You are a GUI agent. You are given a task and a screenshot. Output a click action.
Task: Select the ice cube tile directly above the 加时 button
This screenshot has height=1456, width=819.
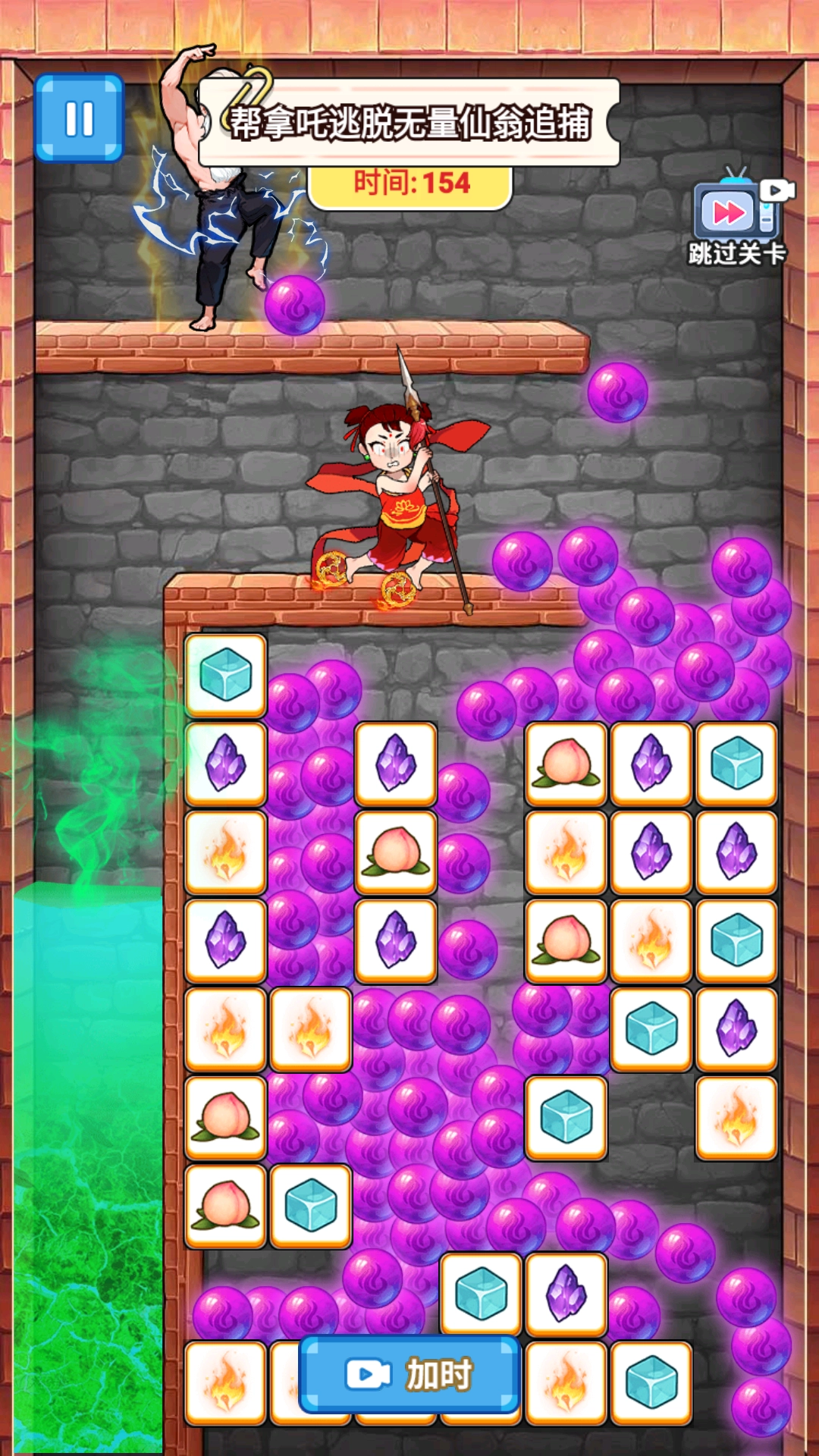480,1294
